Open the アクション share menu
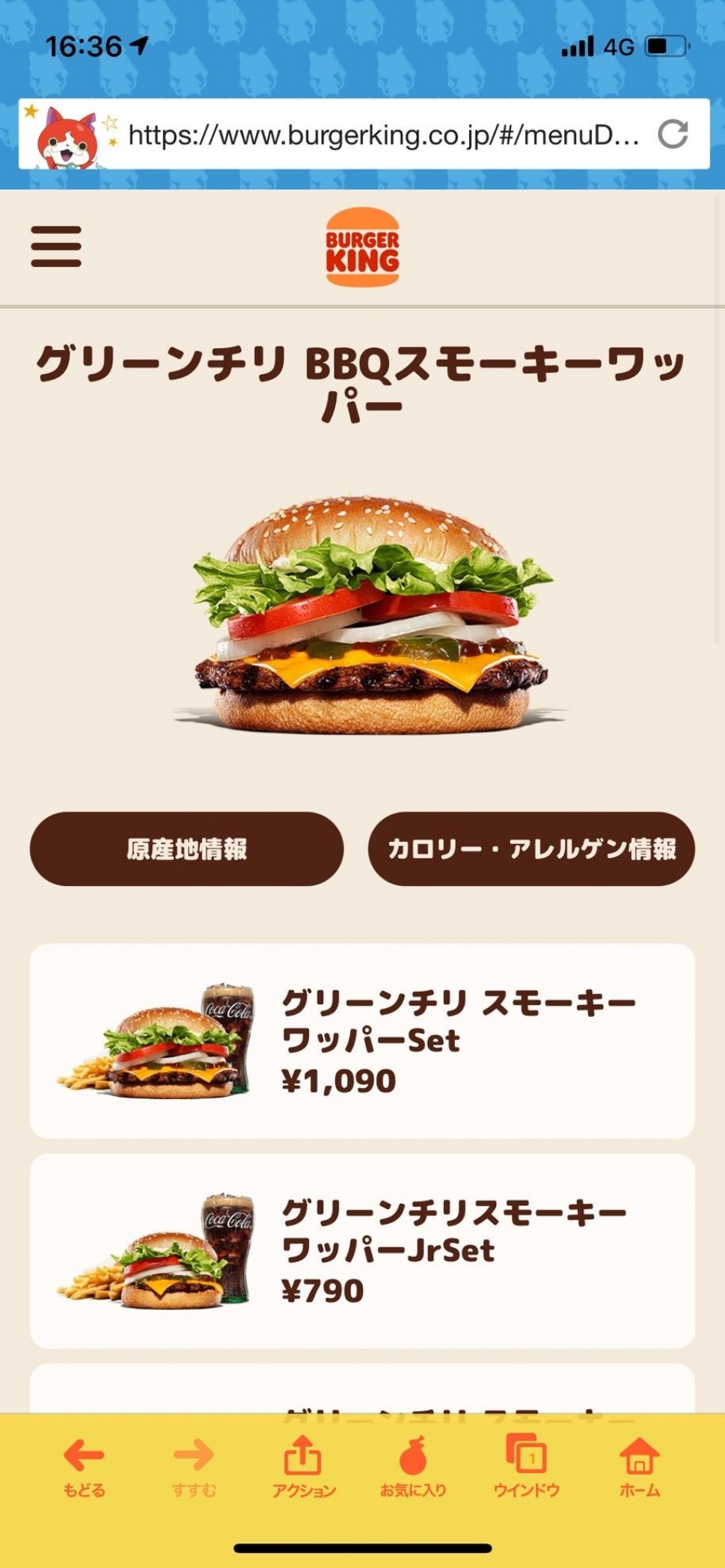The image size is (725, 1568). [x=303, y=1466]
